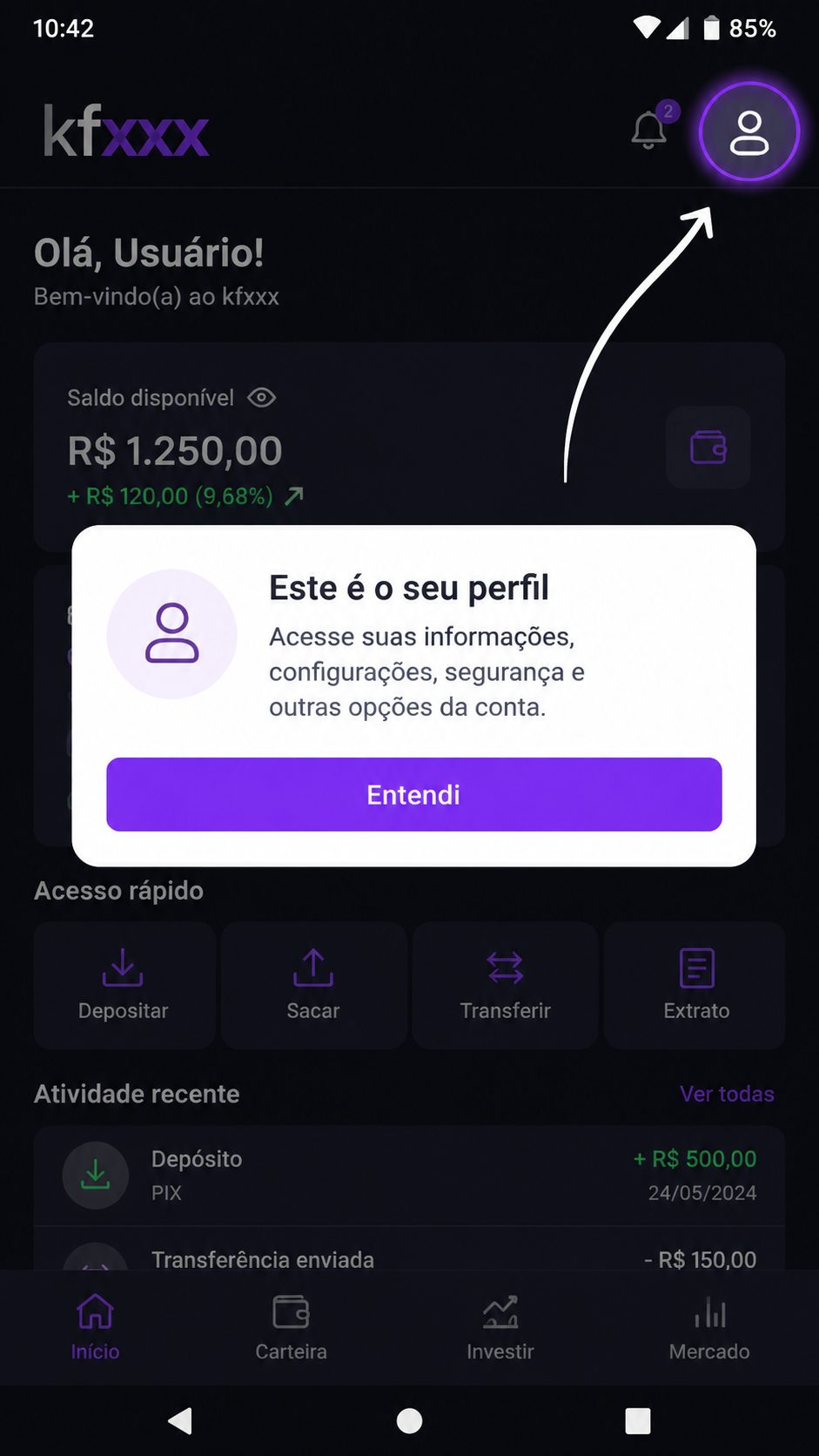
Task: Select Depositar in quick access
Action: [x=124, y=985]
